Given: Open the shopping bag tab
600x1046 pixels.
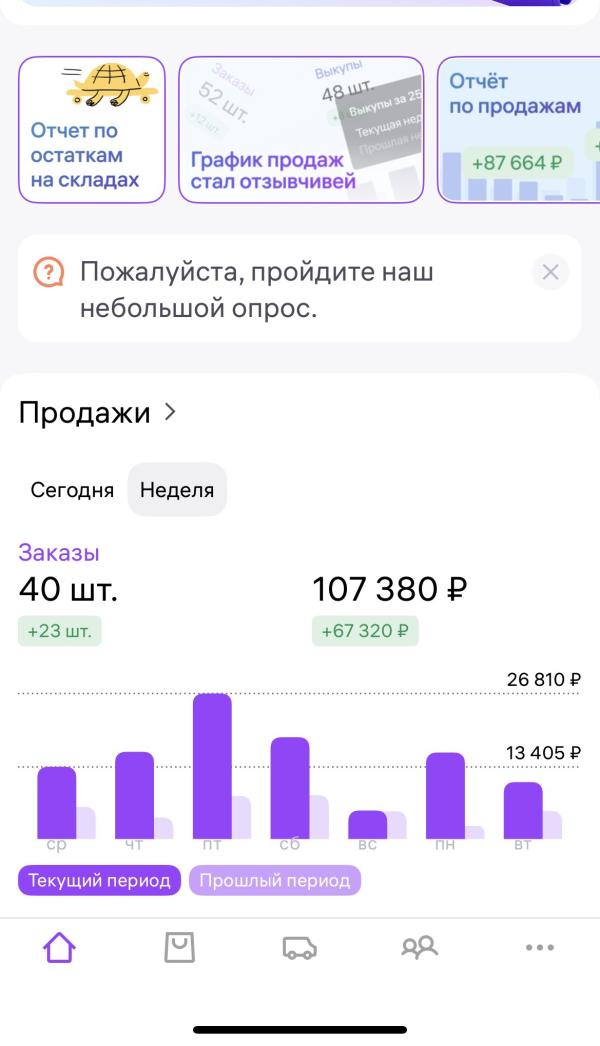Looking at the screenshot, I should (x=179, y=948).
